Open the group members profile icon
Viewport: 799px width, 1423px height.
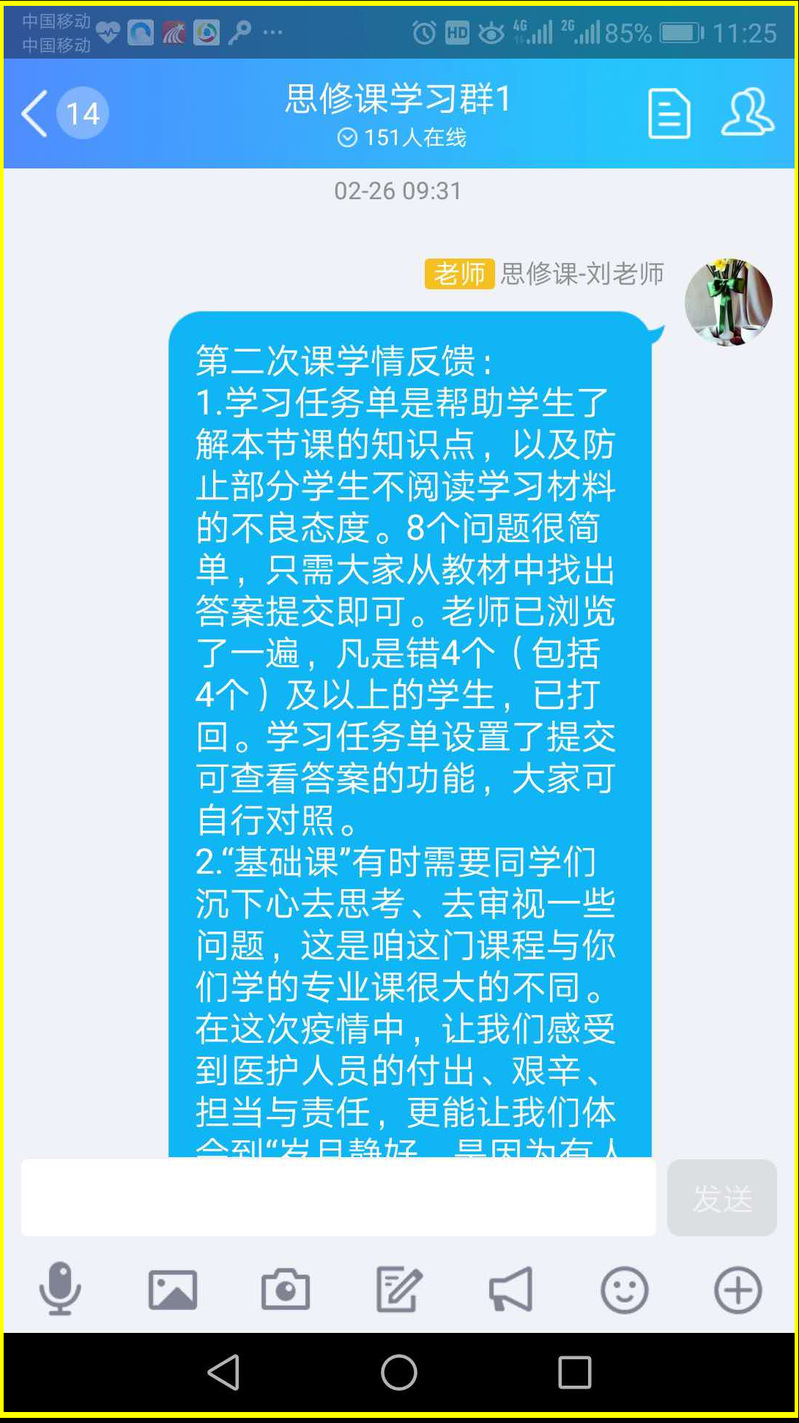point(747,113)
